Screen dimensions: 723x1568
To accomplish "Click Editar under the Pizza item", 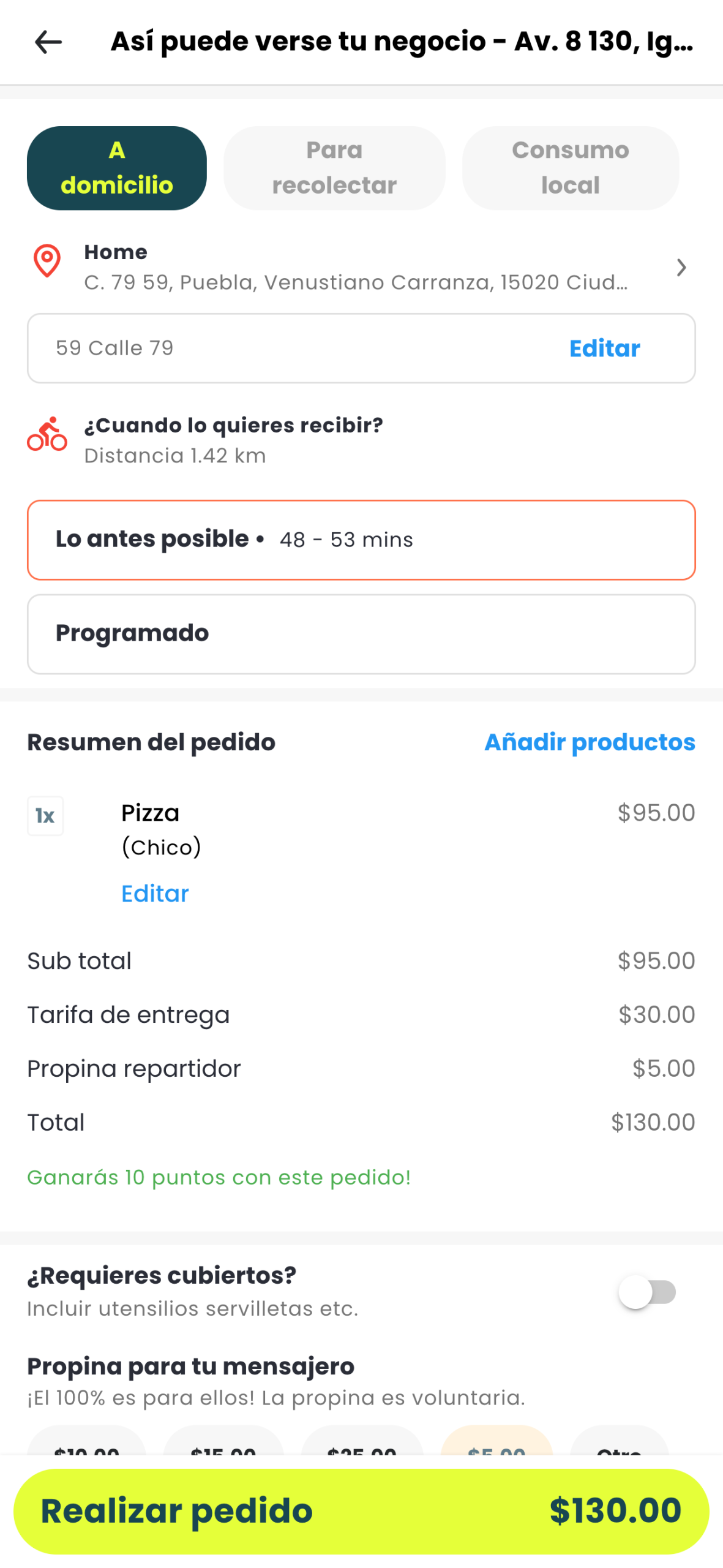I will click(x=155, y=894).
